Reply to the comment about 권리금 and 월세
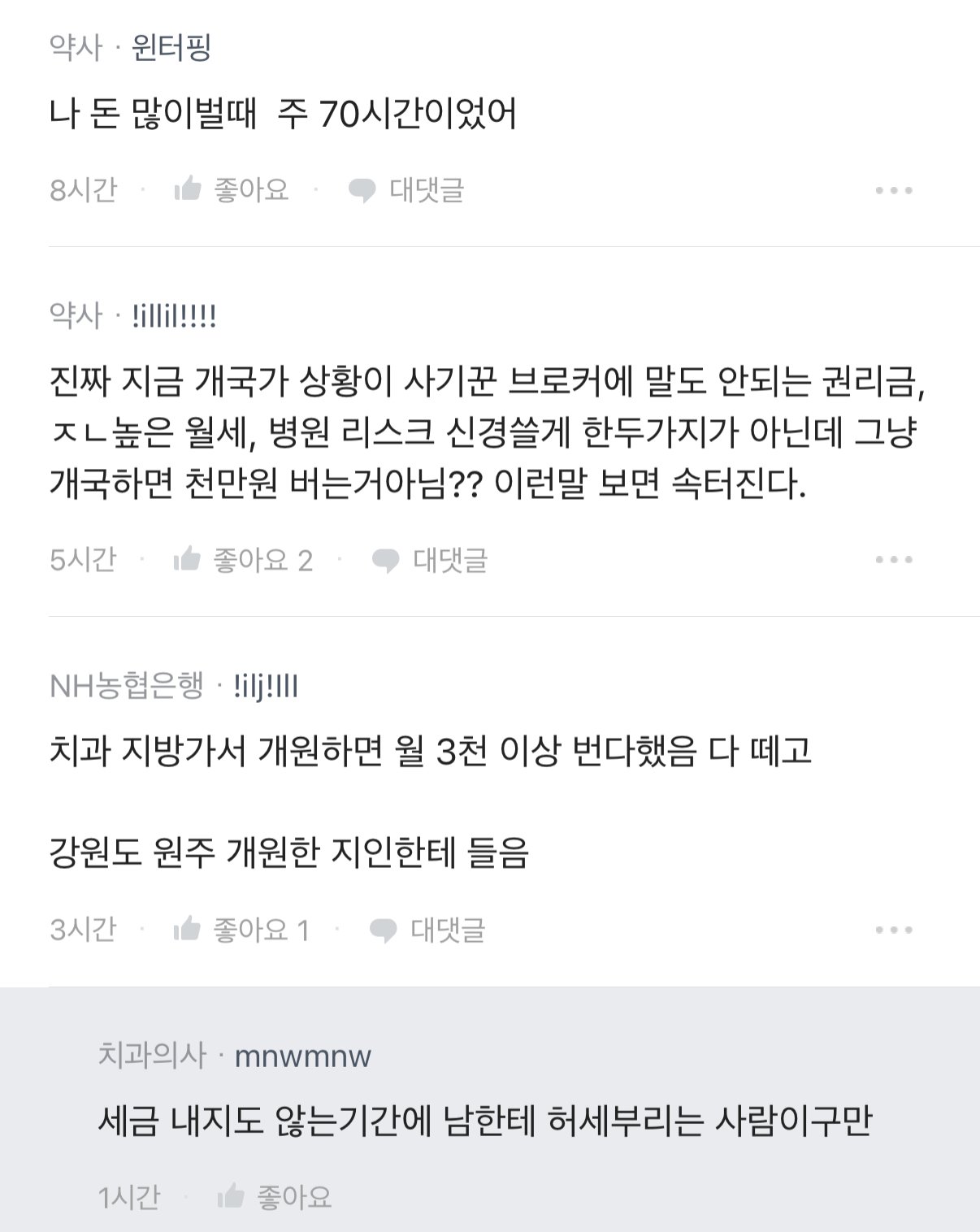 click(430, 560)
